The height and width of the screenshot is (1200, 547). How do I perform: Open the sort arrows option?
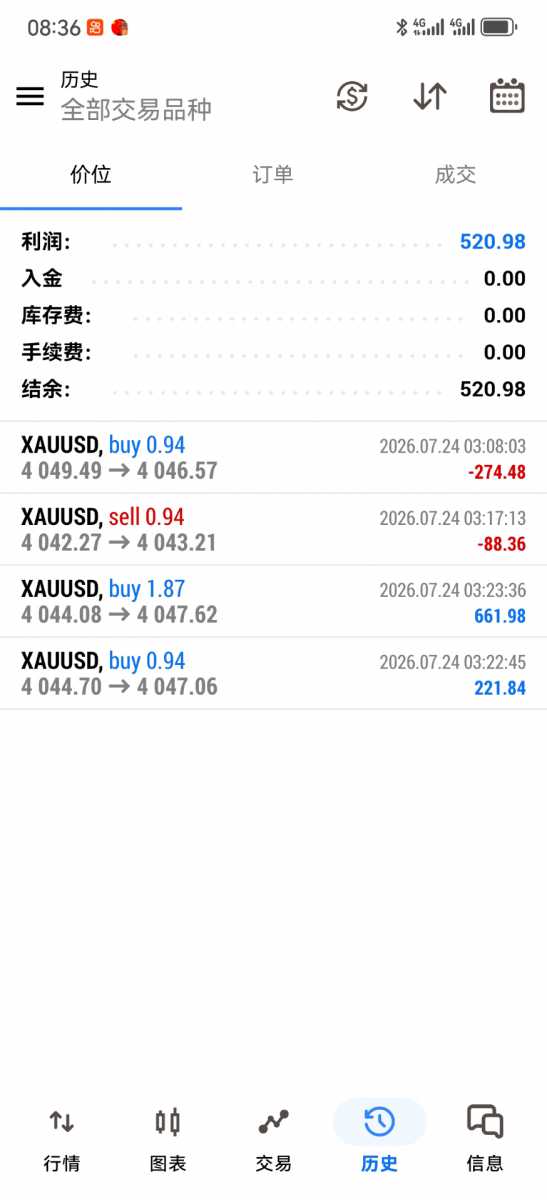coord(430,96)
